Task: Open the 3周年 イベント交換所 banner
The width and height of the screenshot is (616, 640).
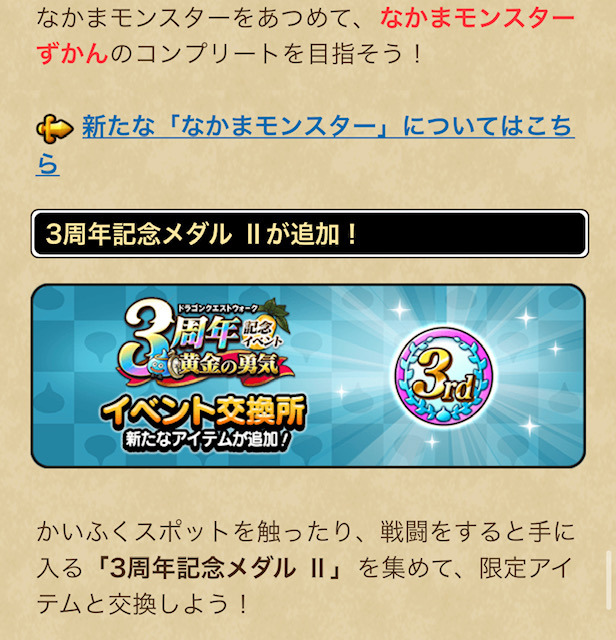Action: 308,376
